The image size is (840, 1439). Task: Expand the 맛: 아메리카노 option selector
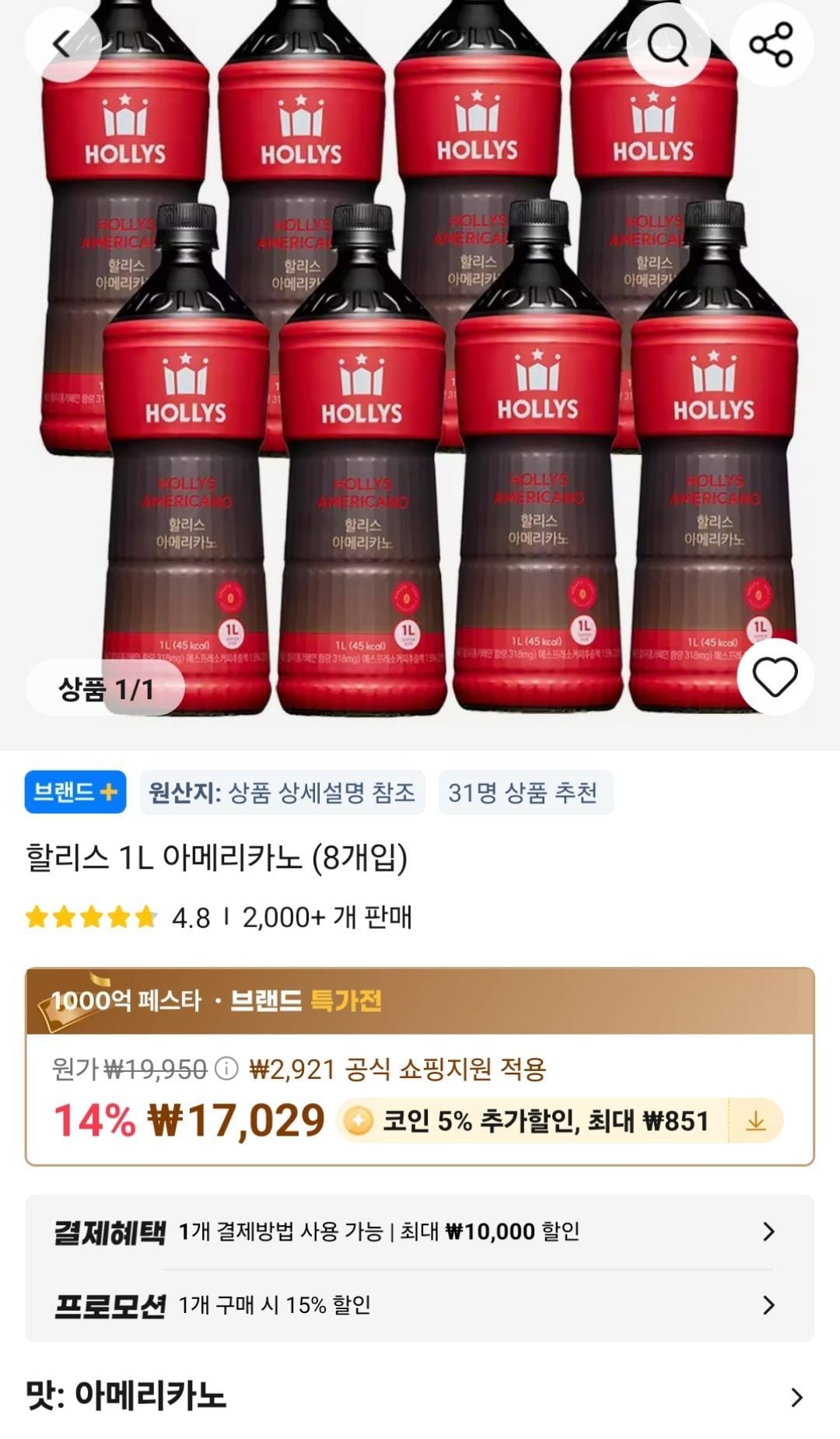pyautogui.click(x=420, y=1396)
